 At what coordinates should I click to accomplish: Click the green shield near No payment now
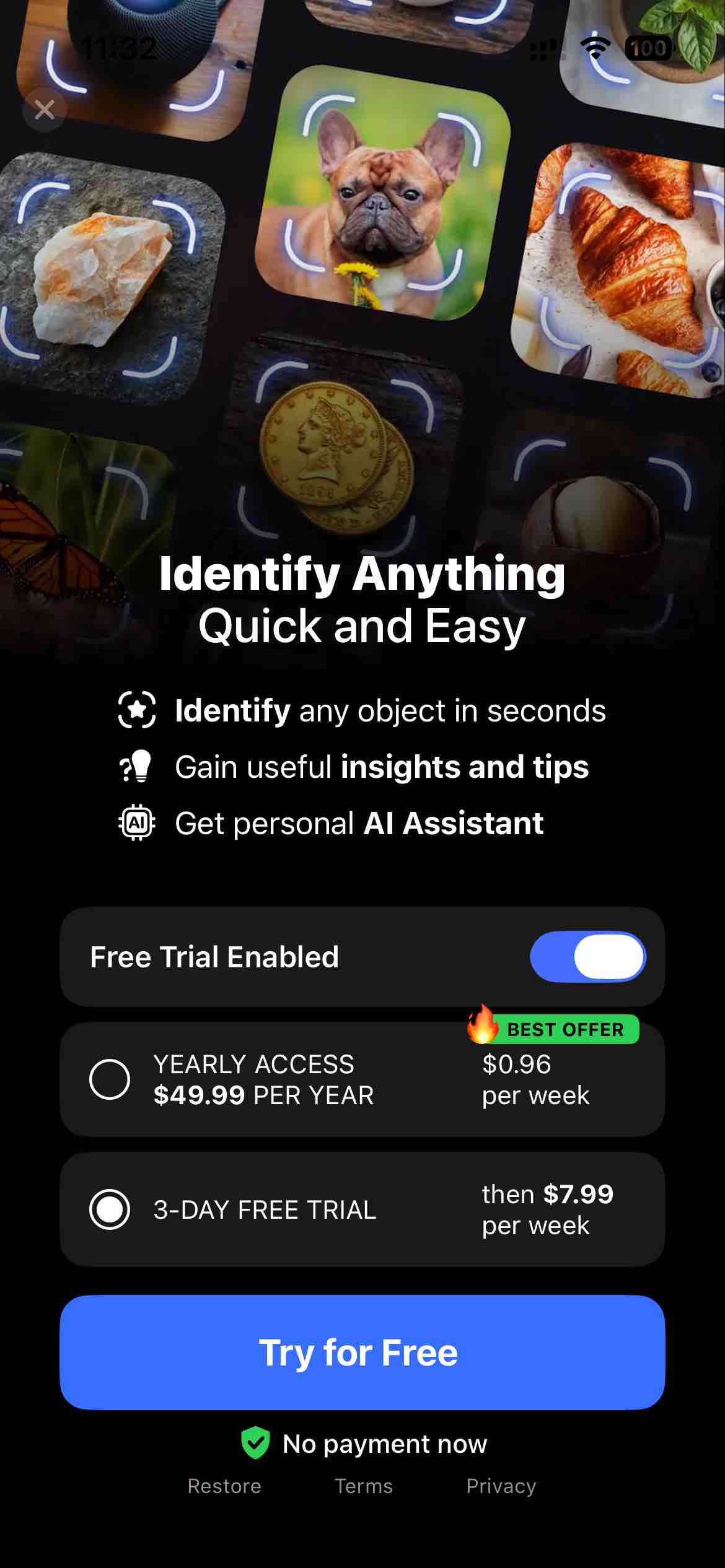pyautogui.click(x=256, y=1443)
